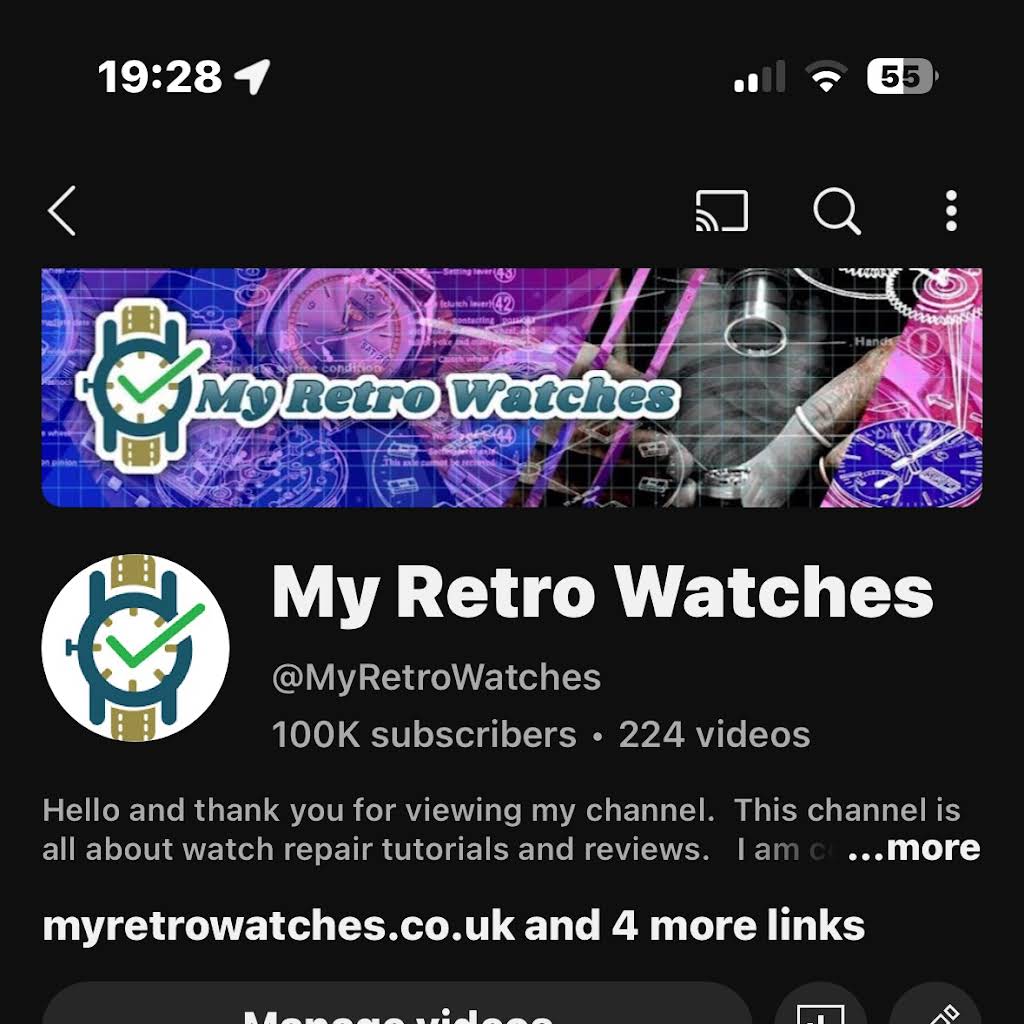Open the myretrowatches.co.uk links
The width and height of the screenshot is (1024, 1024).
tap(453, 925)
